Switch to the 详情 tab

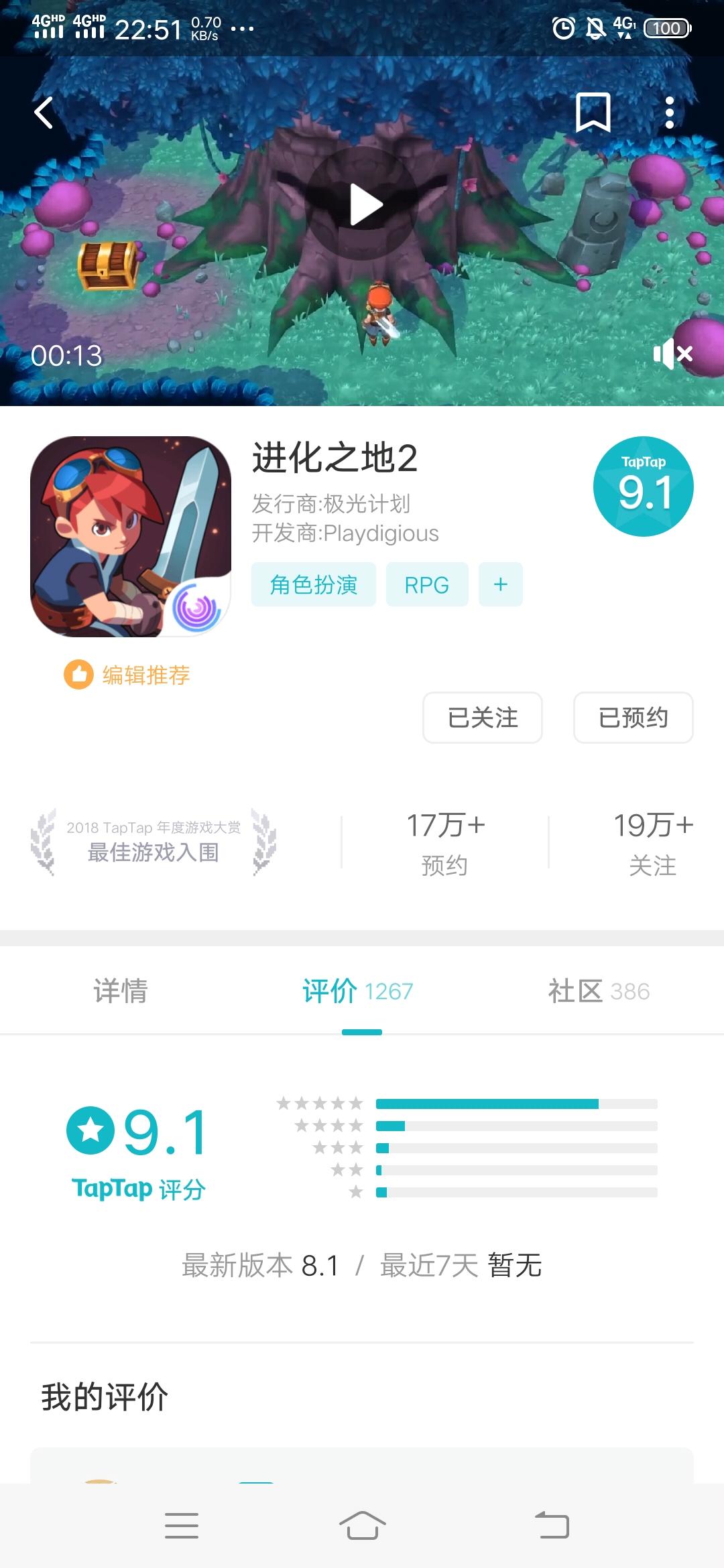tap(121, 990)
